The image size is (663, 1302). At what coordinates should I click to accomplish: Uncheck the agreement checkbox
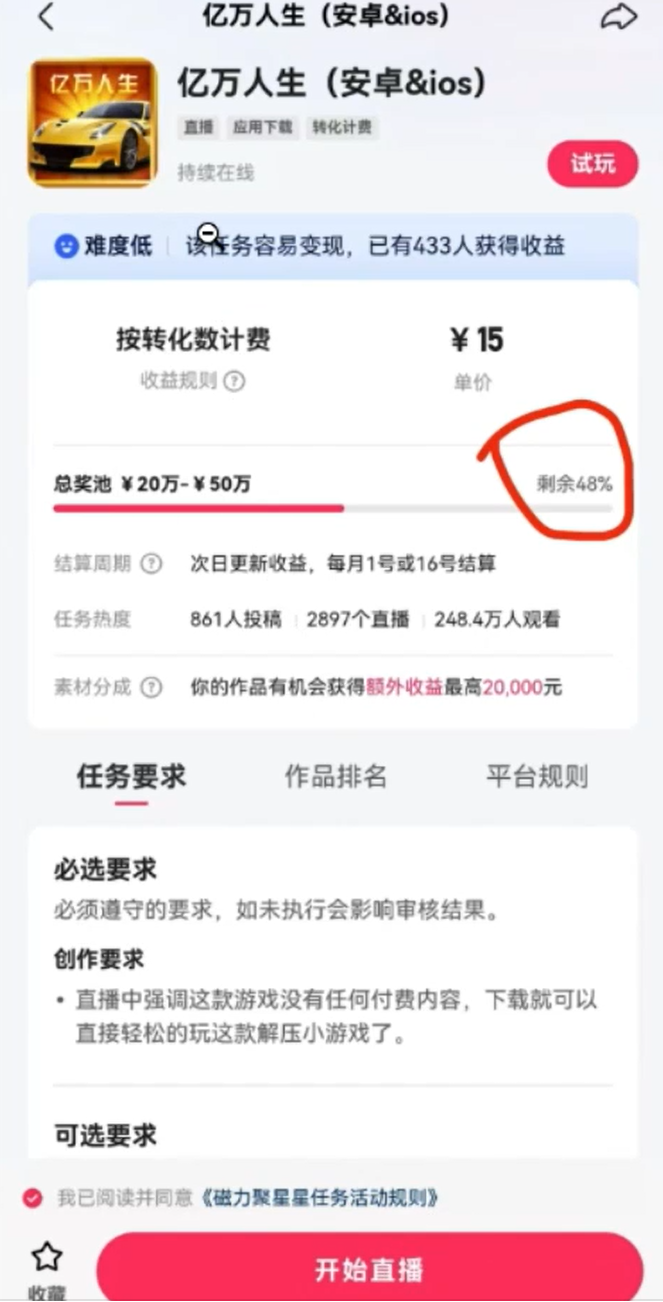pyautogui.click(x=33, y=1198)
